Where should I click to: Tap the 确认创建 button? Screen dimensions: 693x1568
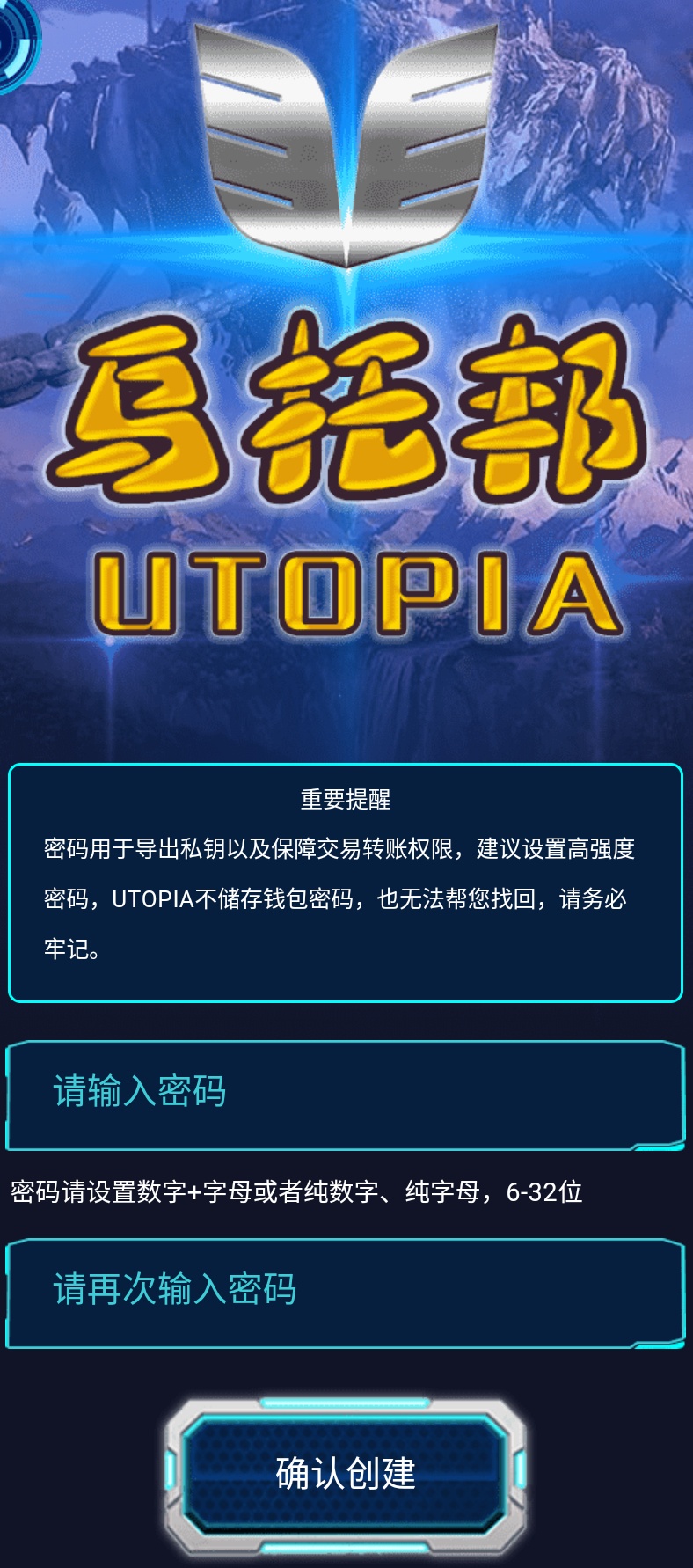(346, 1473)
